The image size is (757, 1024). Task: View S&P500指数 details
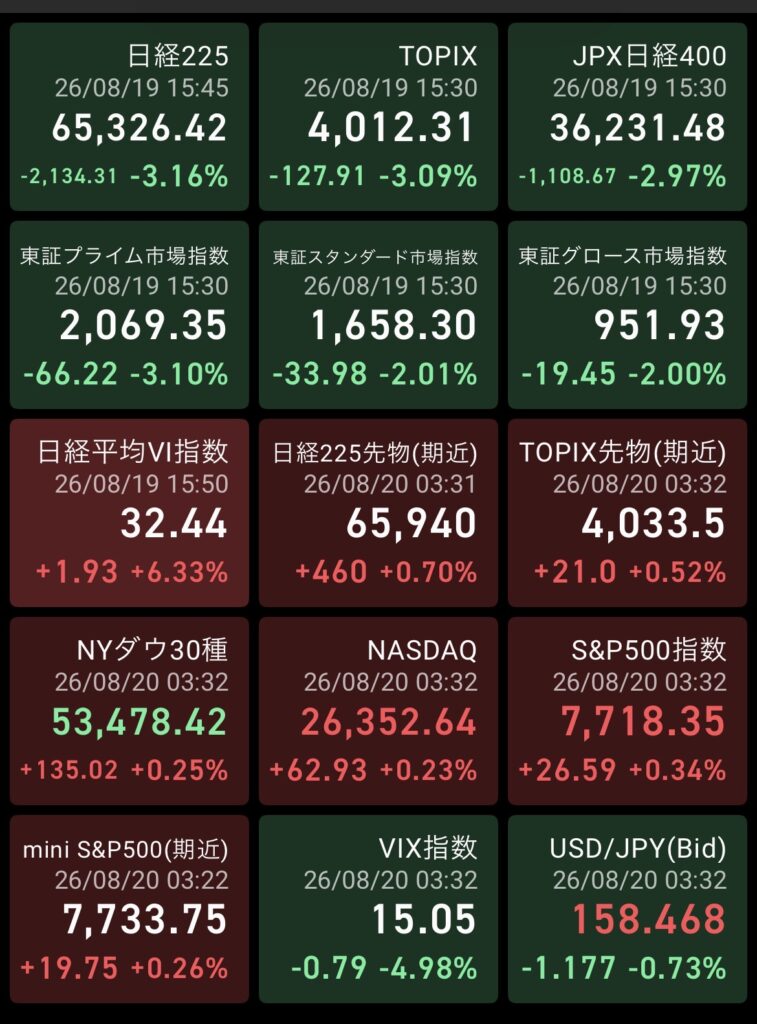627,711
